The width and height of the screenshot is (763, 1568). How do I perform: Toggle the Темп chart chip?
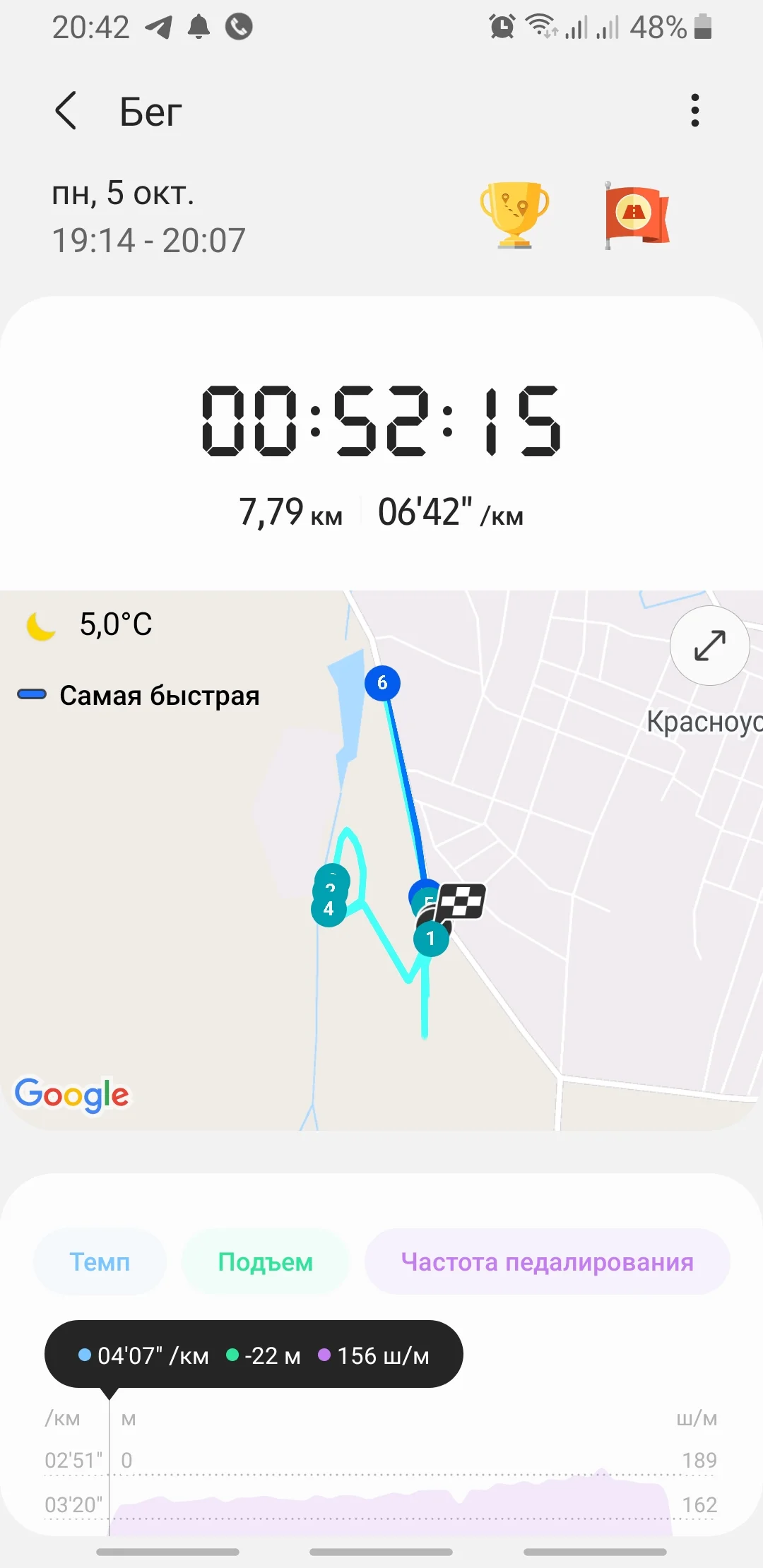pyautogui.click(x=100, y=1261)
